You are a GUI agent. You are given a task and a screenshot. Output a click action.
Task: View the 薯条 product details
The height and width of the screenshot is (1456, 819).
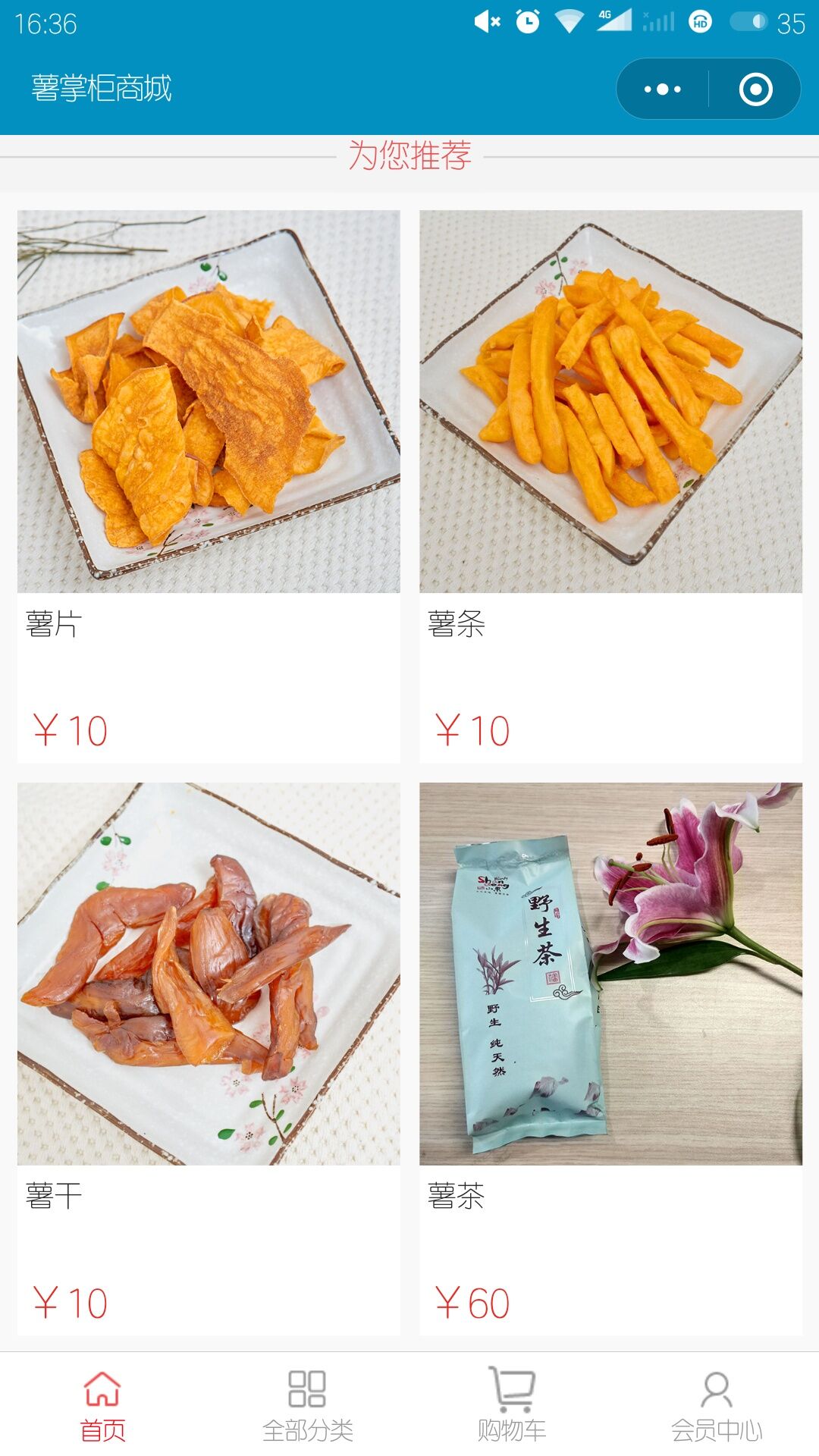[x=610, y=485]
